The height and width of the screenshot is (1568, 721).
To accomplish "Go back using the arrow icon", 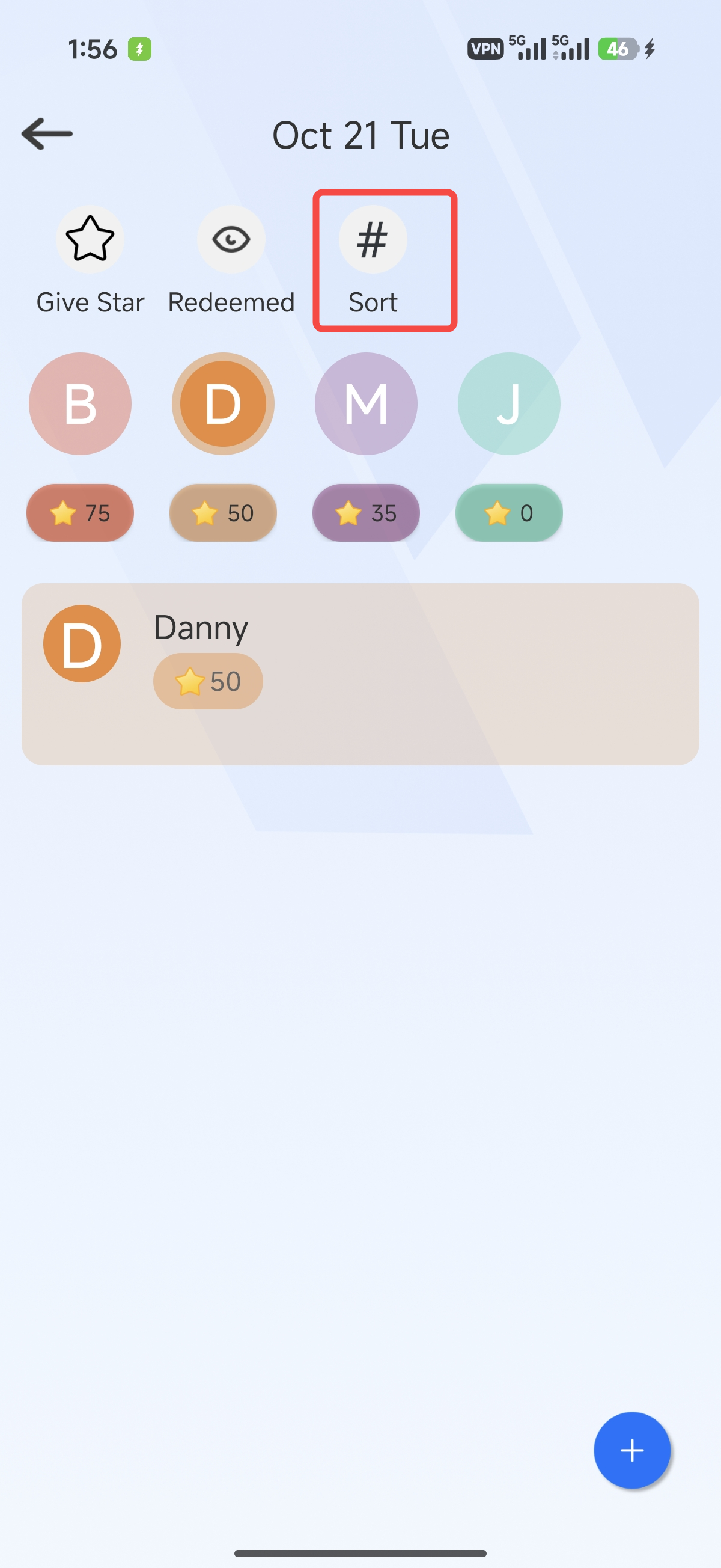I will point(47,133).
